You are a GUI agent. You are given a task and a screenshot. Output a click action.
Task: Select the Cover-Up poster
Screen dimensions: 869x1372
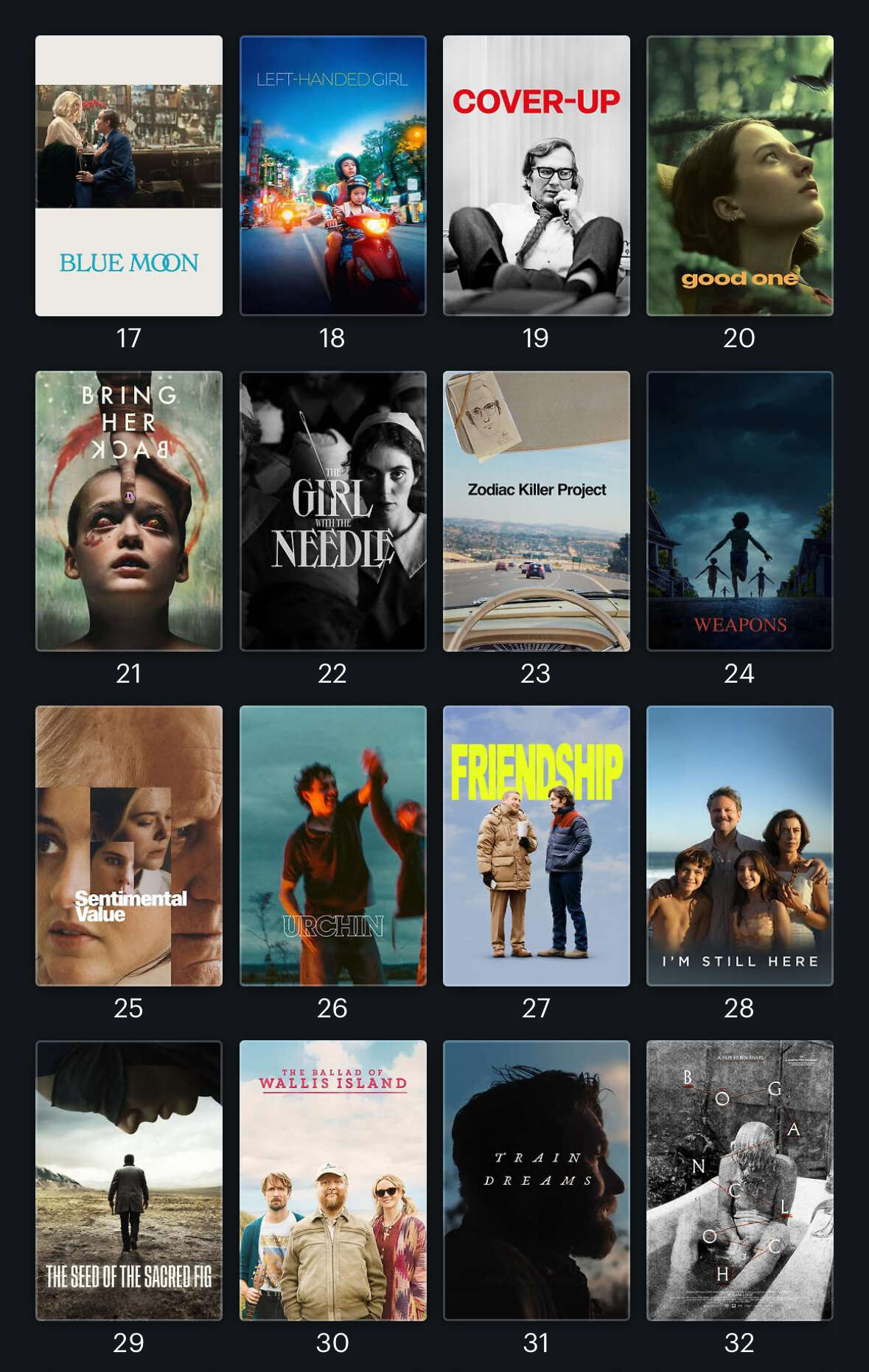pyautogui.click(x=536, y=175)
